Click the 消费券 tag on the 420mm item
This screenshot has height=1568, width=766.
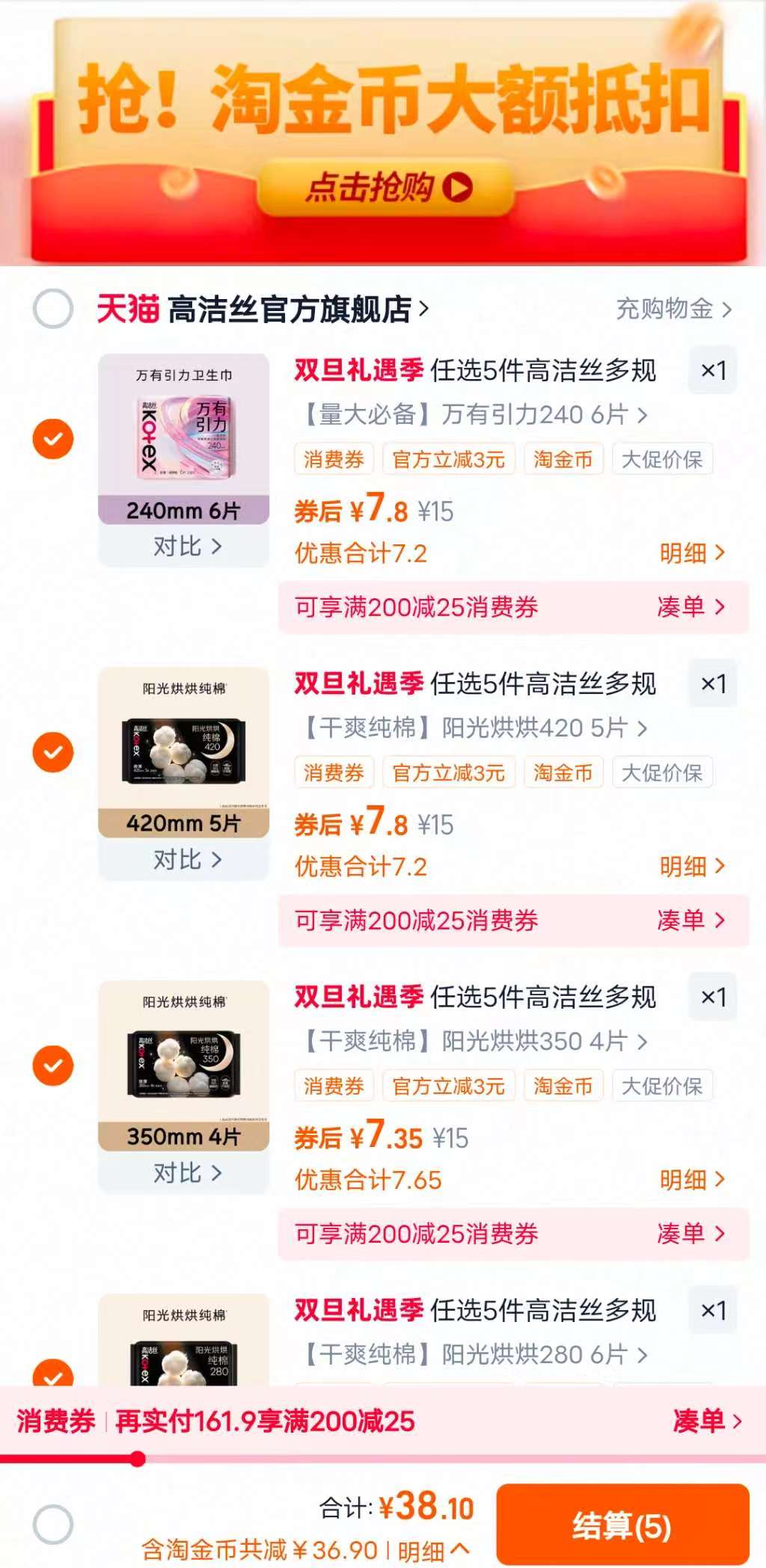point(335,772)
